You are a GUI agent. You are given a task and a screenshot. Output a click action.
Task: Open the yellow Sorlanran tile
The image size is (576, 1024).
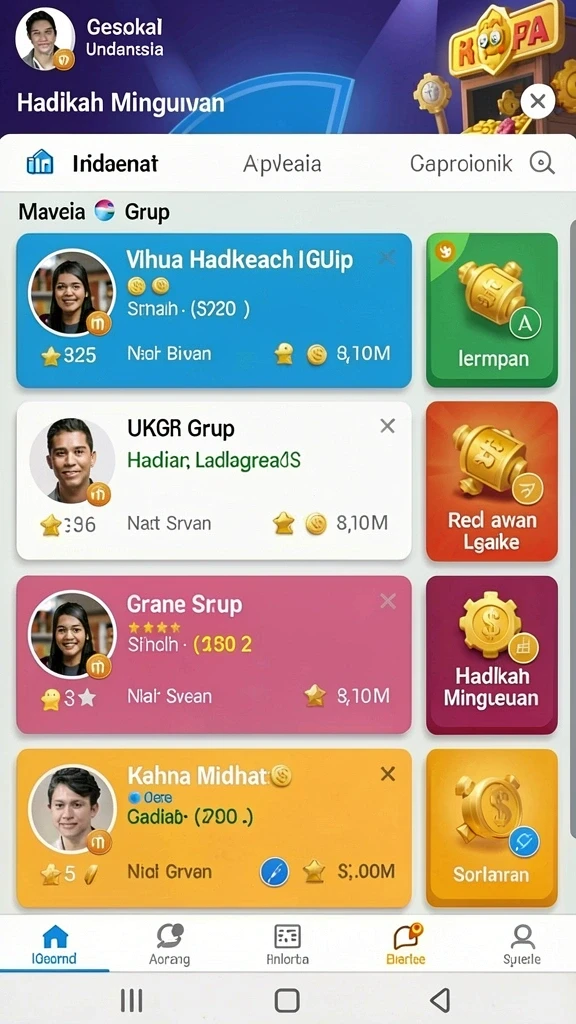pos(492,828)
